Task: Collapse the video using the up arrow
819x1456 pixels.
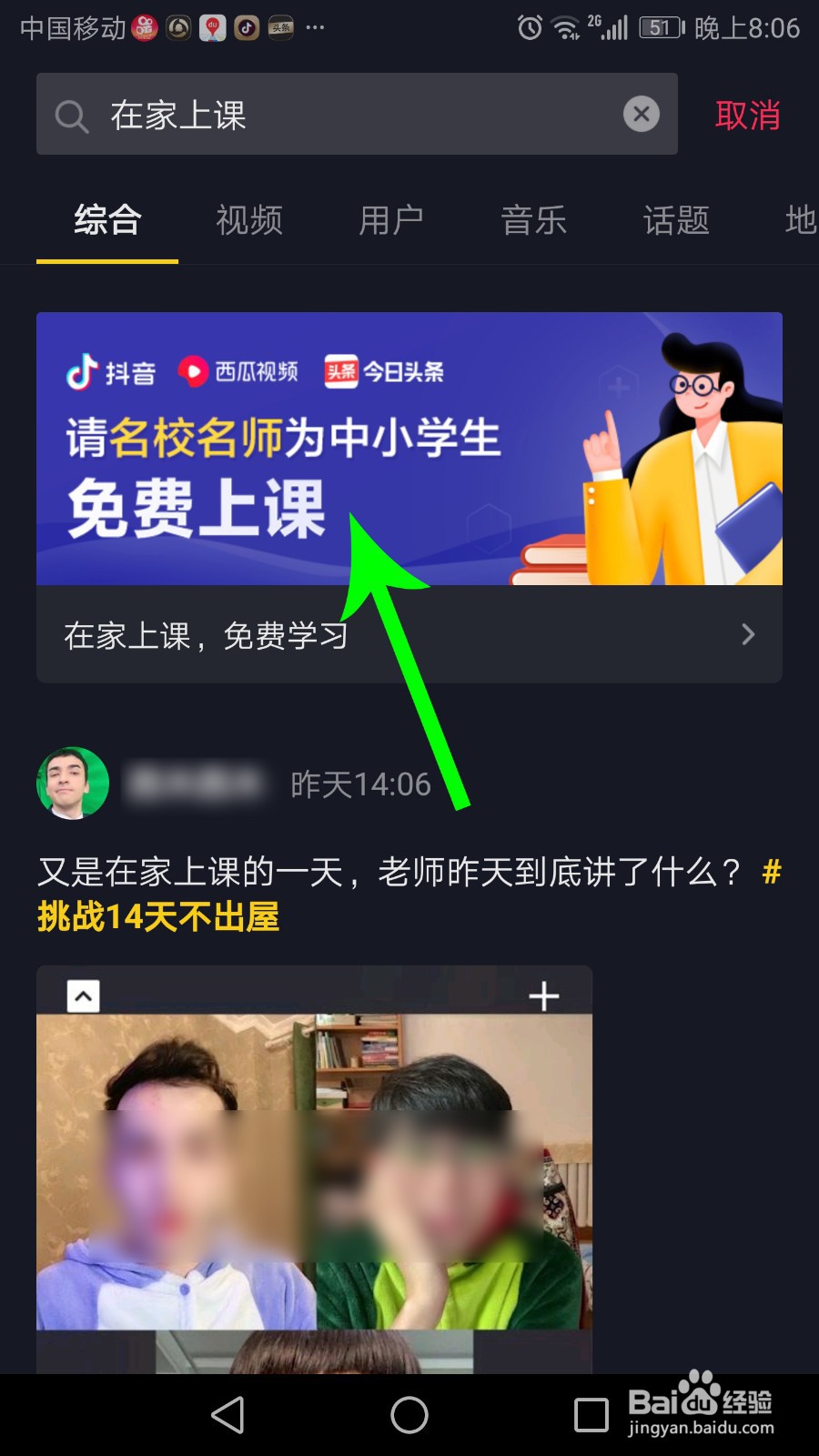Action: pyautogui.click(x=83, y=995)
